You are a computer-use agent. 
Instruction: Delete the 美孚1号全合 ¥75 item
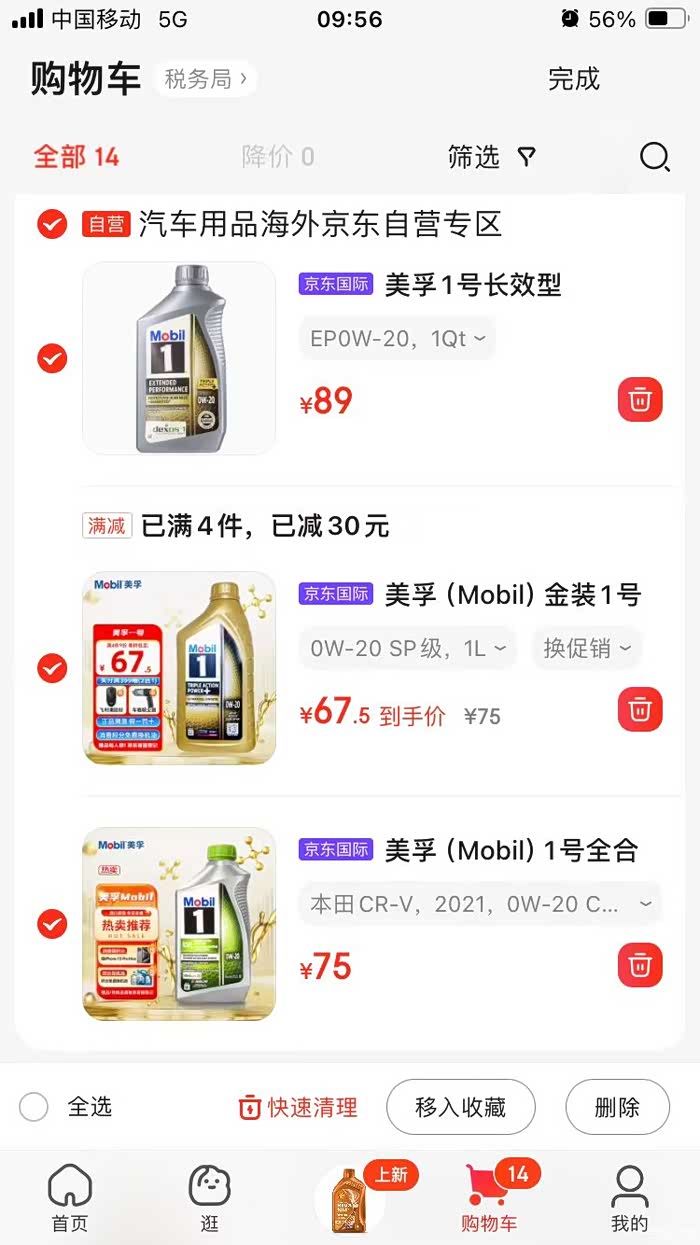pos(640,965)
